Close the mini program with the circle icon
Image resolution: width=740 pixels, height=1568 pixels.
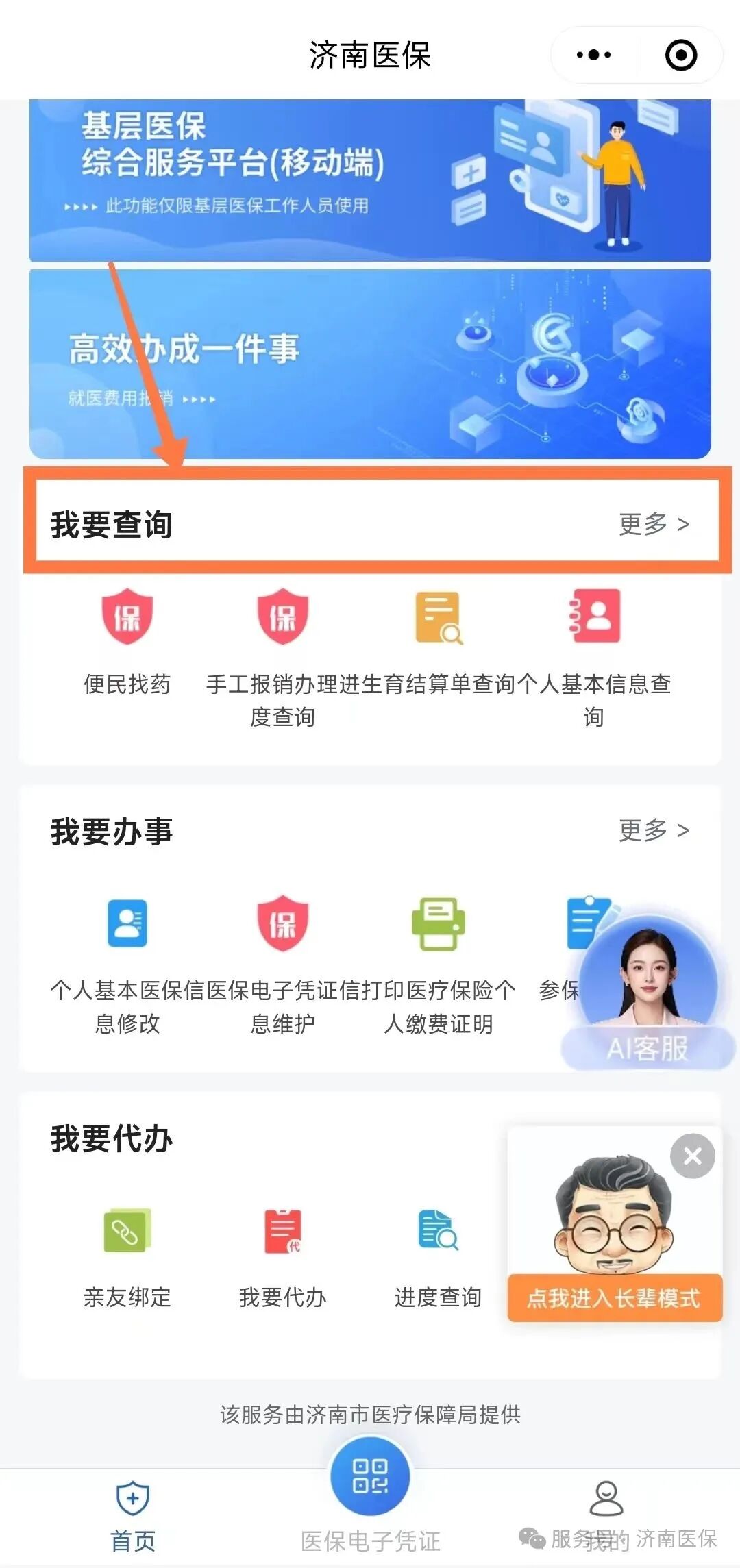click(x=680, y=55)
